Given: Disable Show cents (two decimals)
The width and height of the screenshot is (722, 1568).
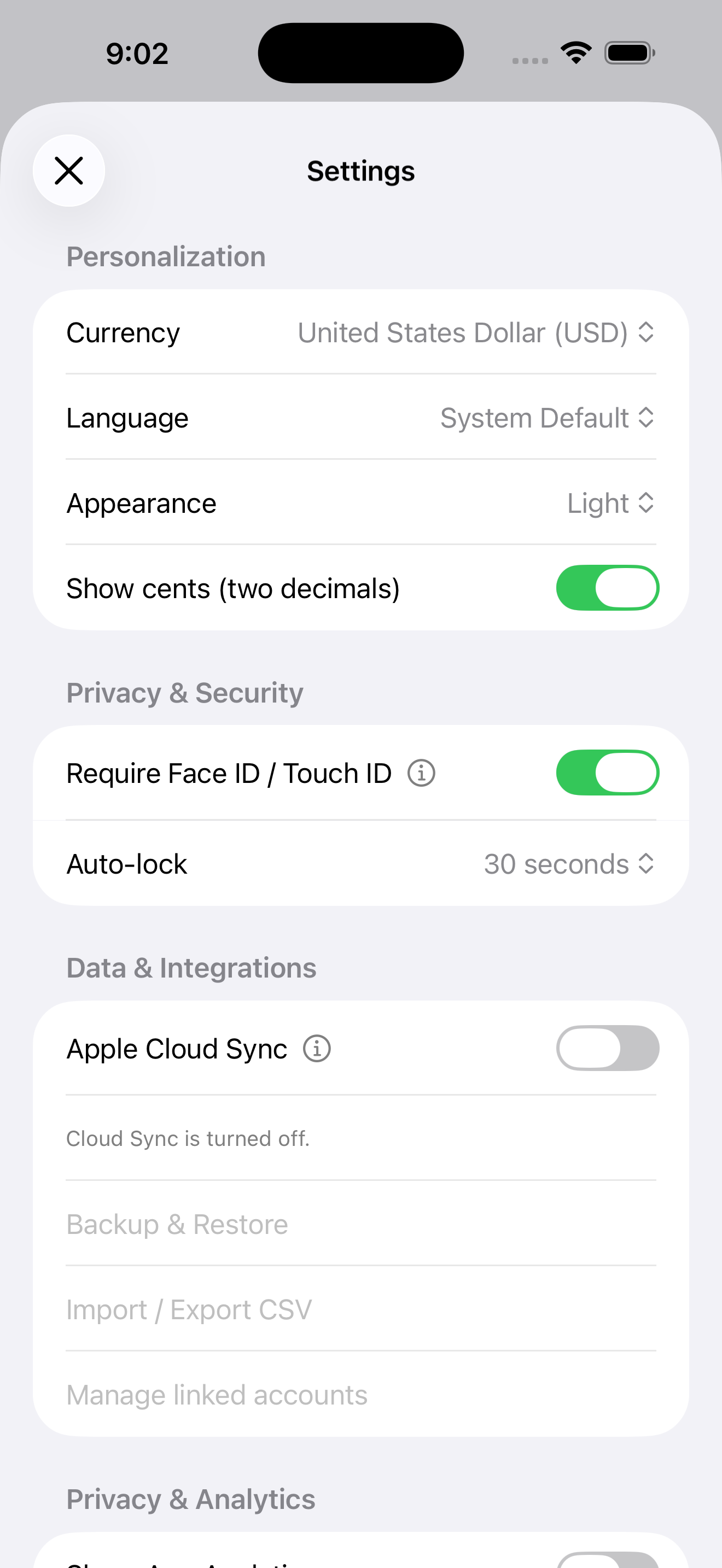Looking at the screenshot, I should coord(607,587).
